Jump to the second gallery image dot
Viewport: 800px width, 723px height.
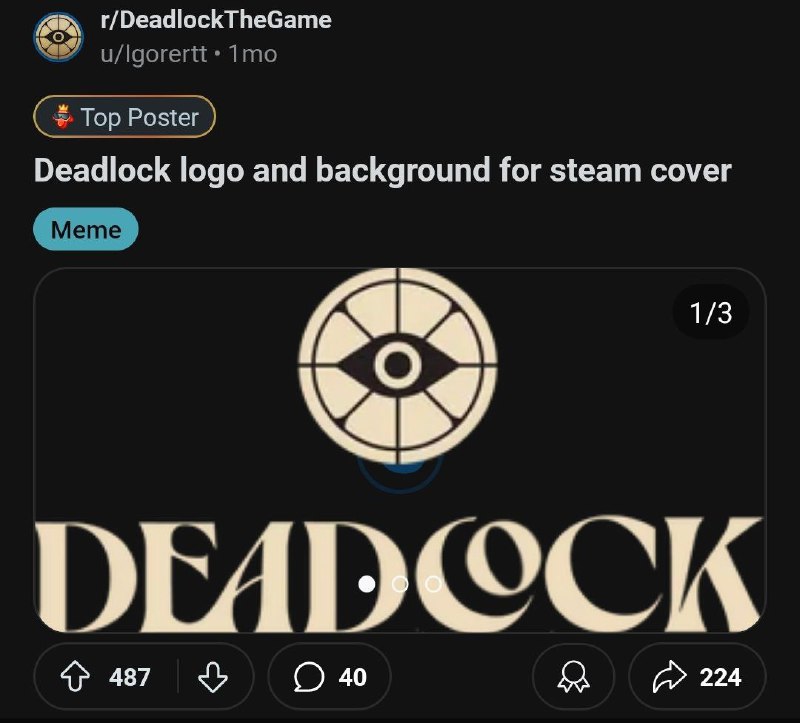click(400, 584)
